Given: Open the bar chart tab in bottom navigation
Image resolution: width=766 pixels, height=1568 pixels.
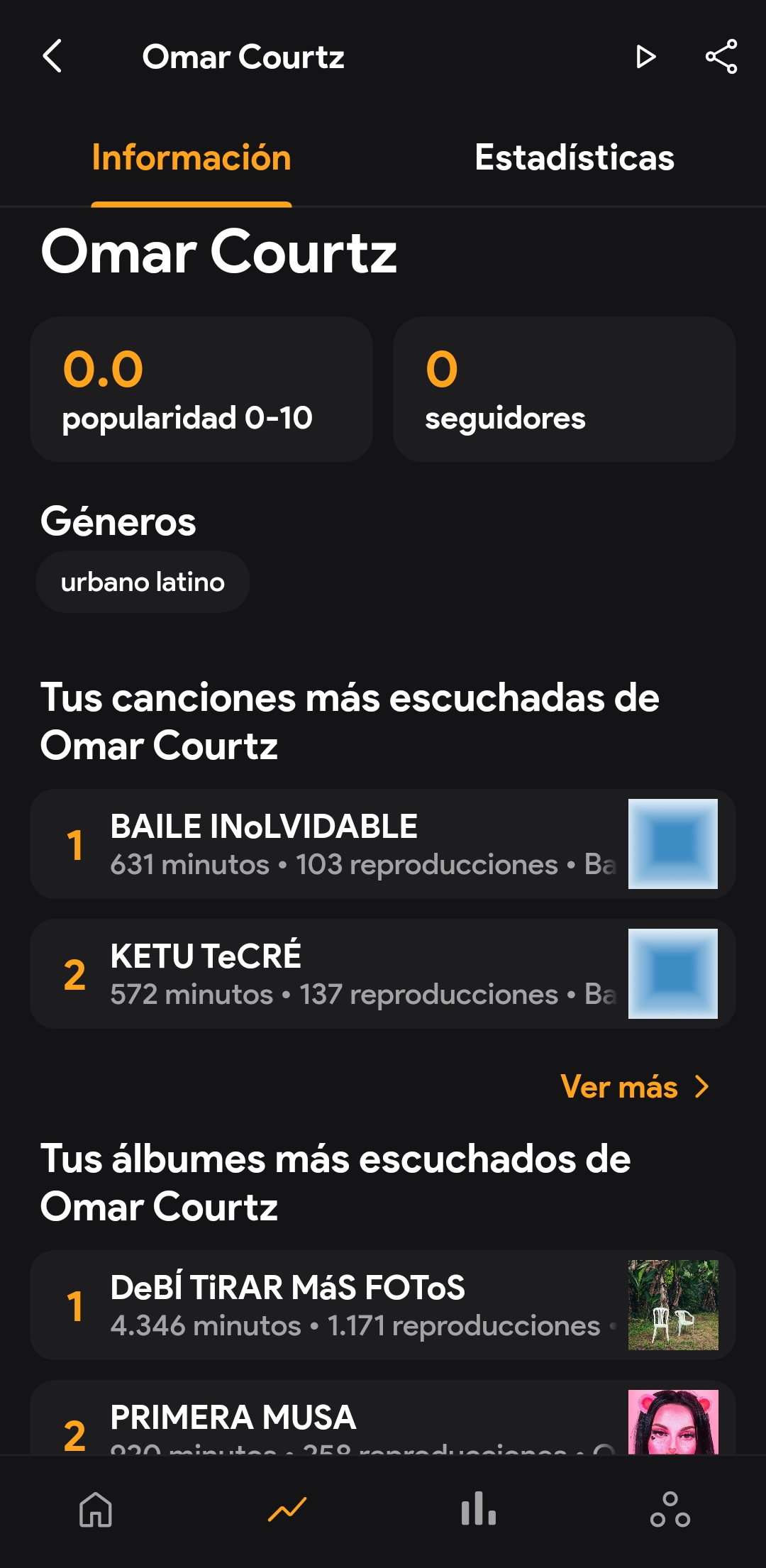Looking at the screenshot, I should (479, 1509).
